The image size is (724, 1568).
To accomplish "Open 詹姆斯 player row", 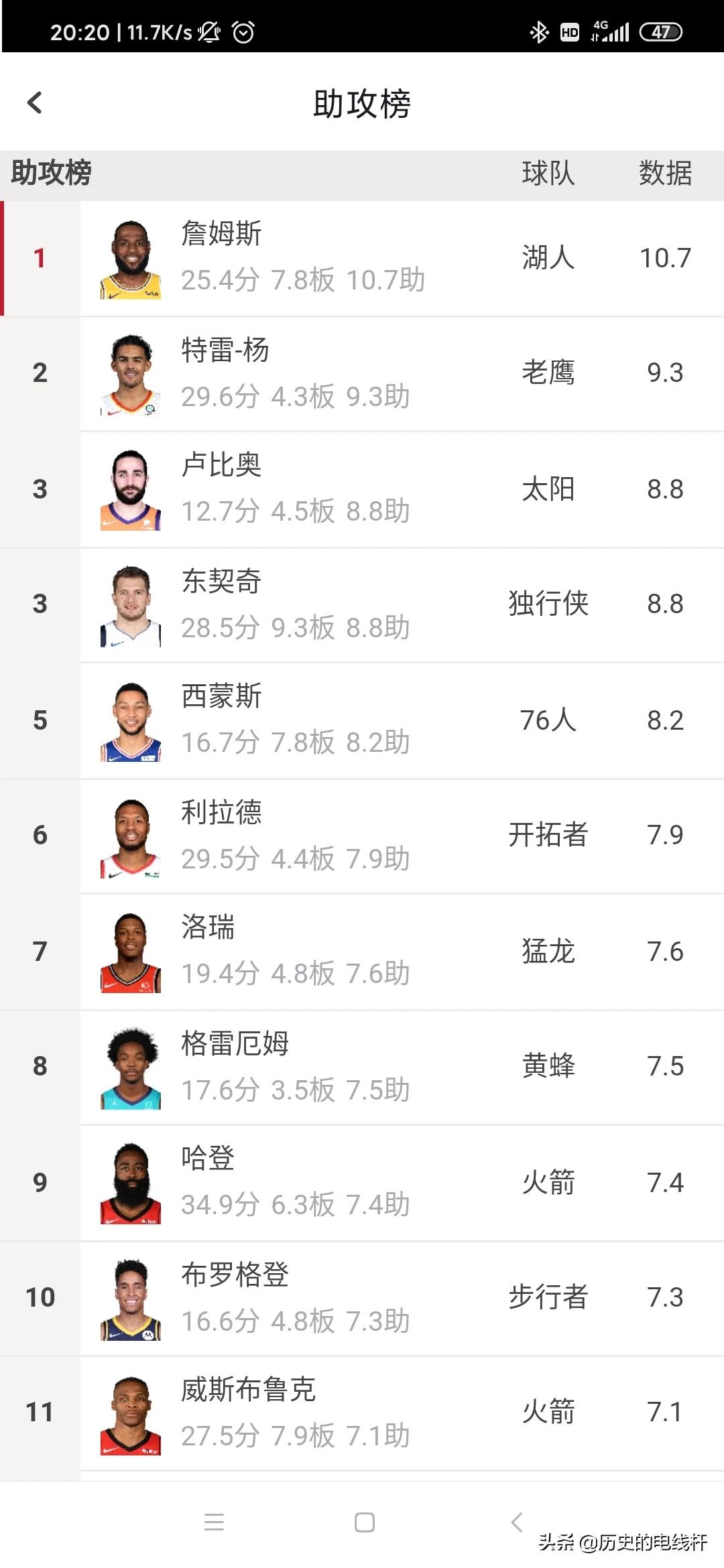I will [x=362, y=258].
